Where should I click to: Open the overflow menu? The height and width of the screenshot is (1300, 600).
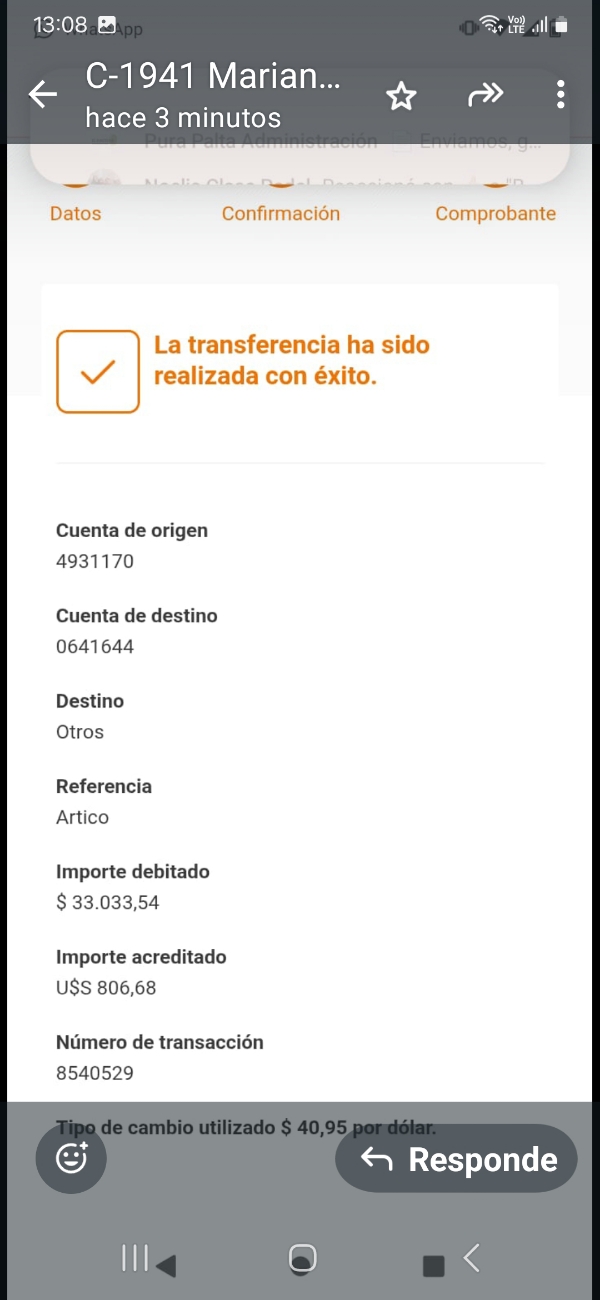[x=560, y=96]
